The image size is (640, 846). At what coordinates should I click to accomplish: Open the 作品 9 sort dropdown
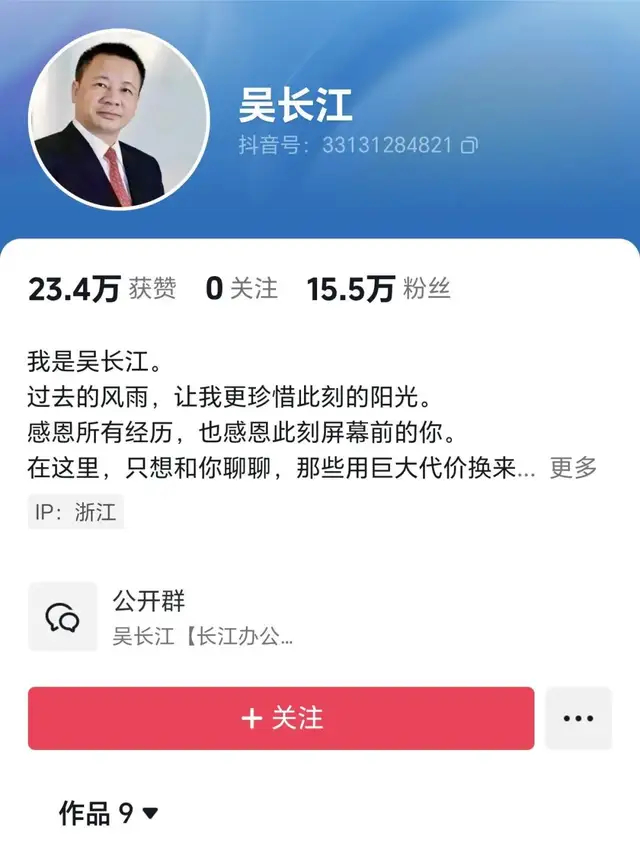[109, 813]
